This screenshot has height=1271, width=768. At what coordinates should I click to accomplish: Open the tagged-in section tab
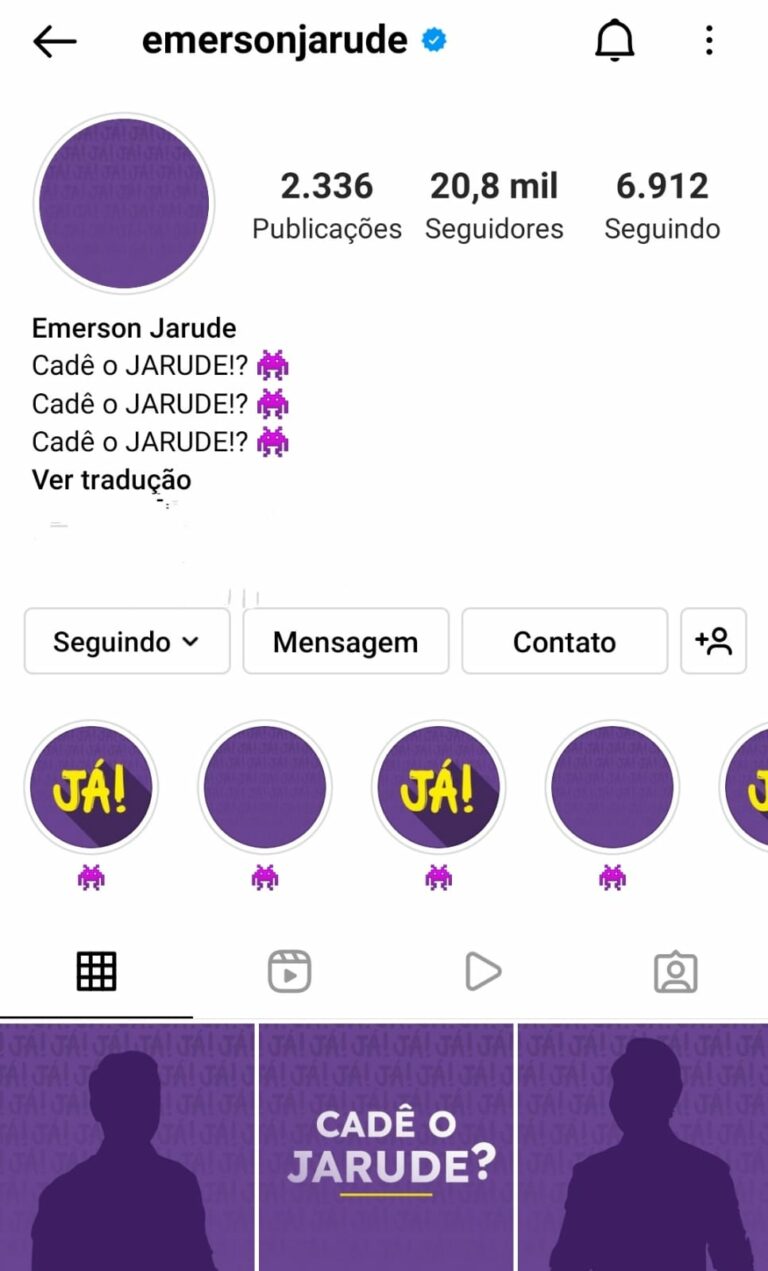click(x=677, y=970)
